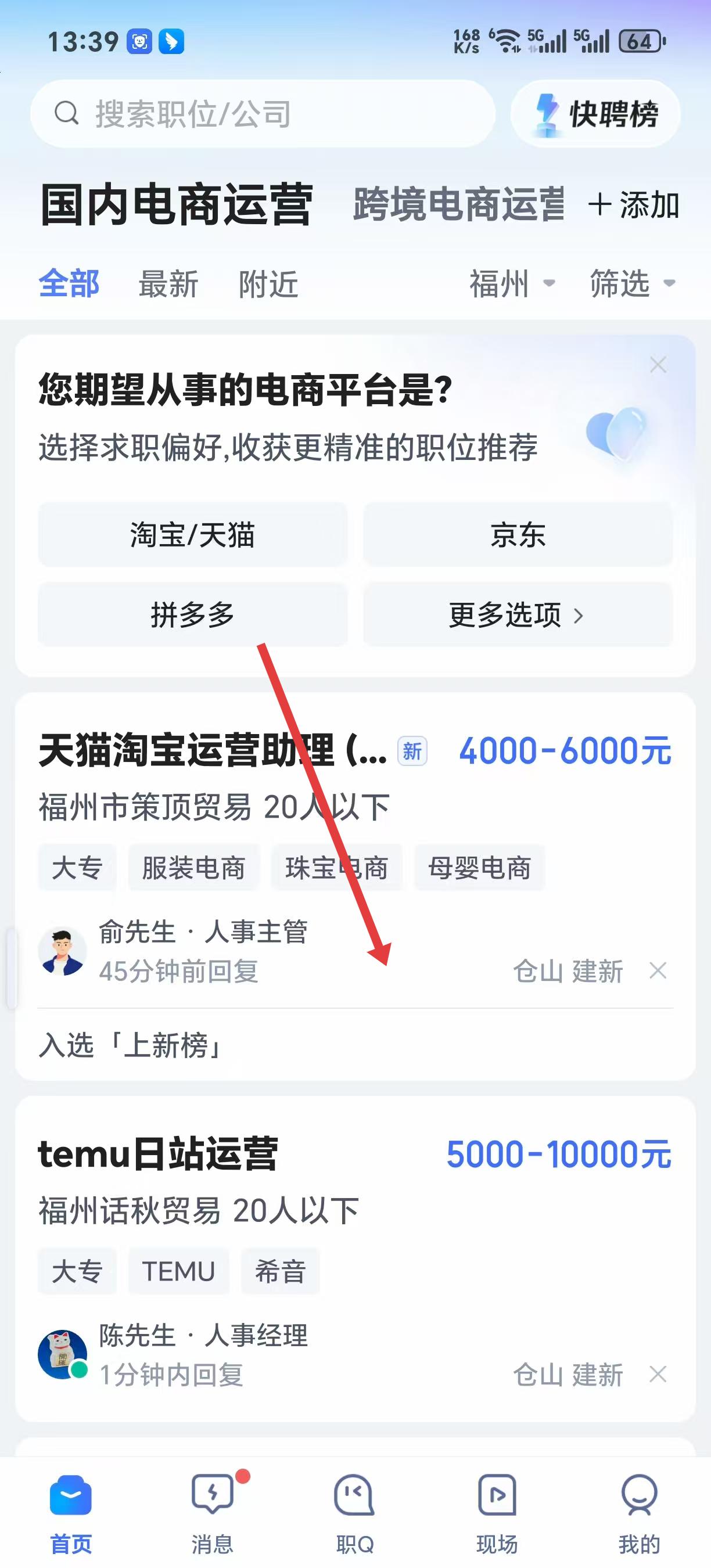Switch to 跨境电商运营 job category
This screenshot has height=1568, width=711.
click(x=458, y=204)
